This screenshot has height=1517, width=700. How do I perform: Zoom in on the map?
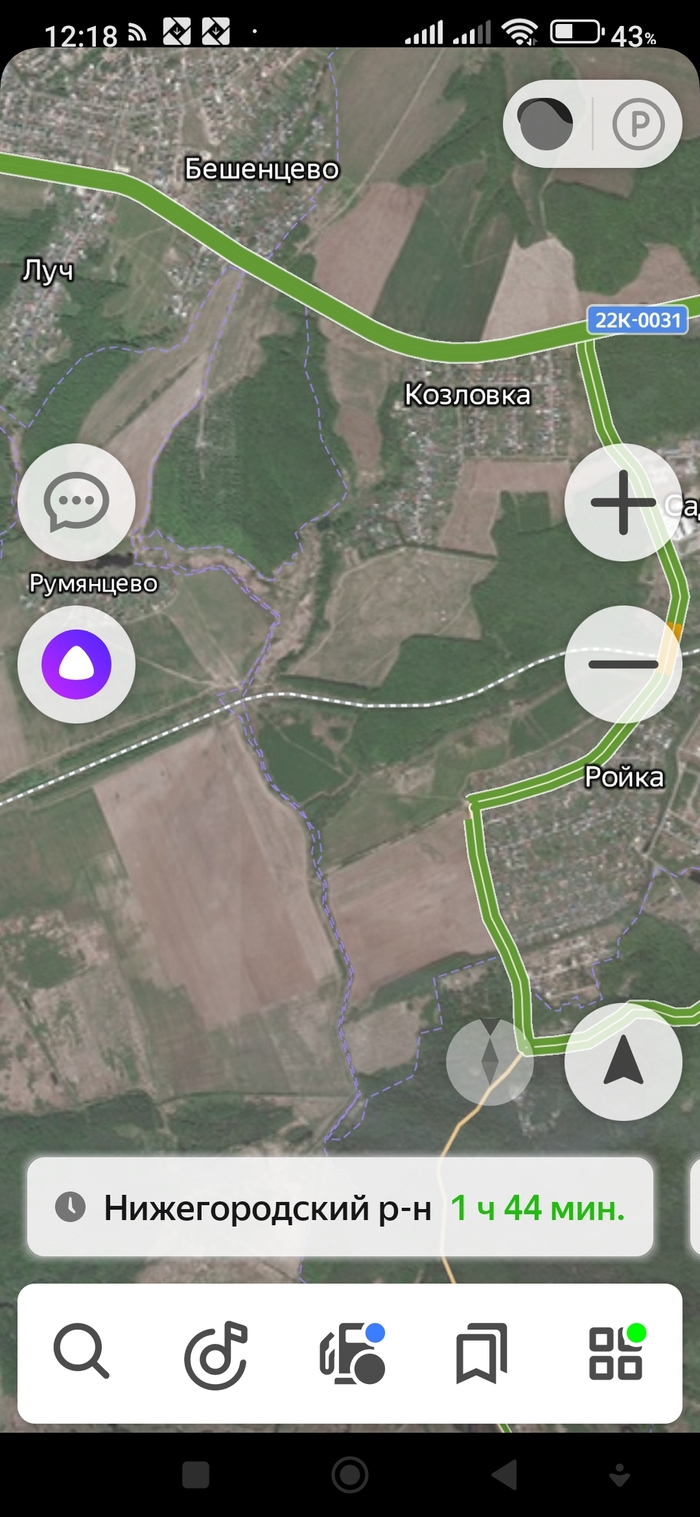(x=623, y=503)
